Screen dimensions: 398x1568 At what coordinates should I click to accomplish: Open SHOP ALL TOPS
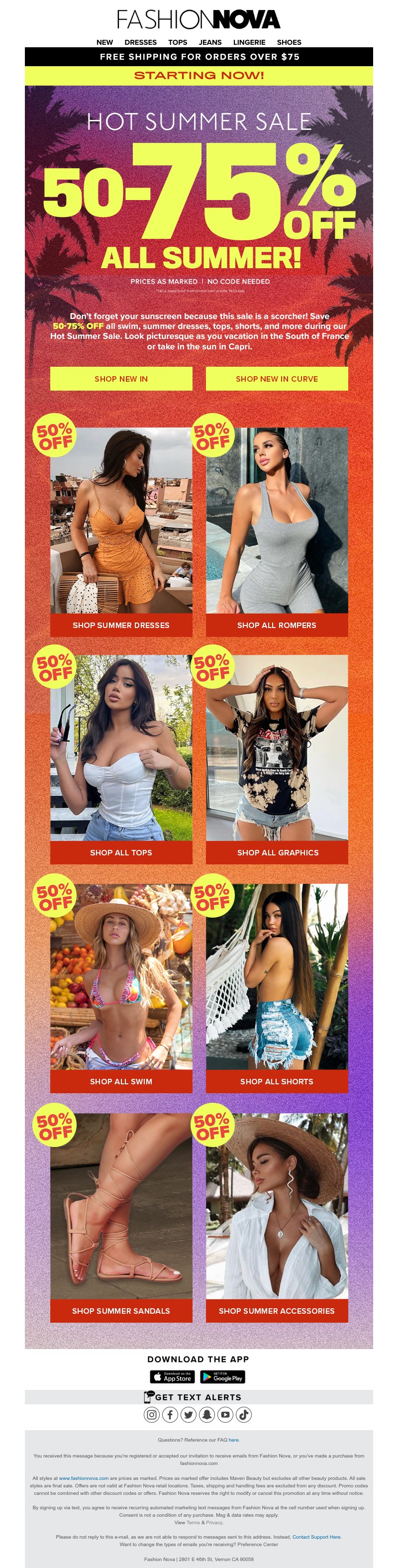pos(121,852)
